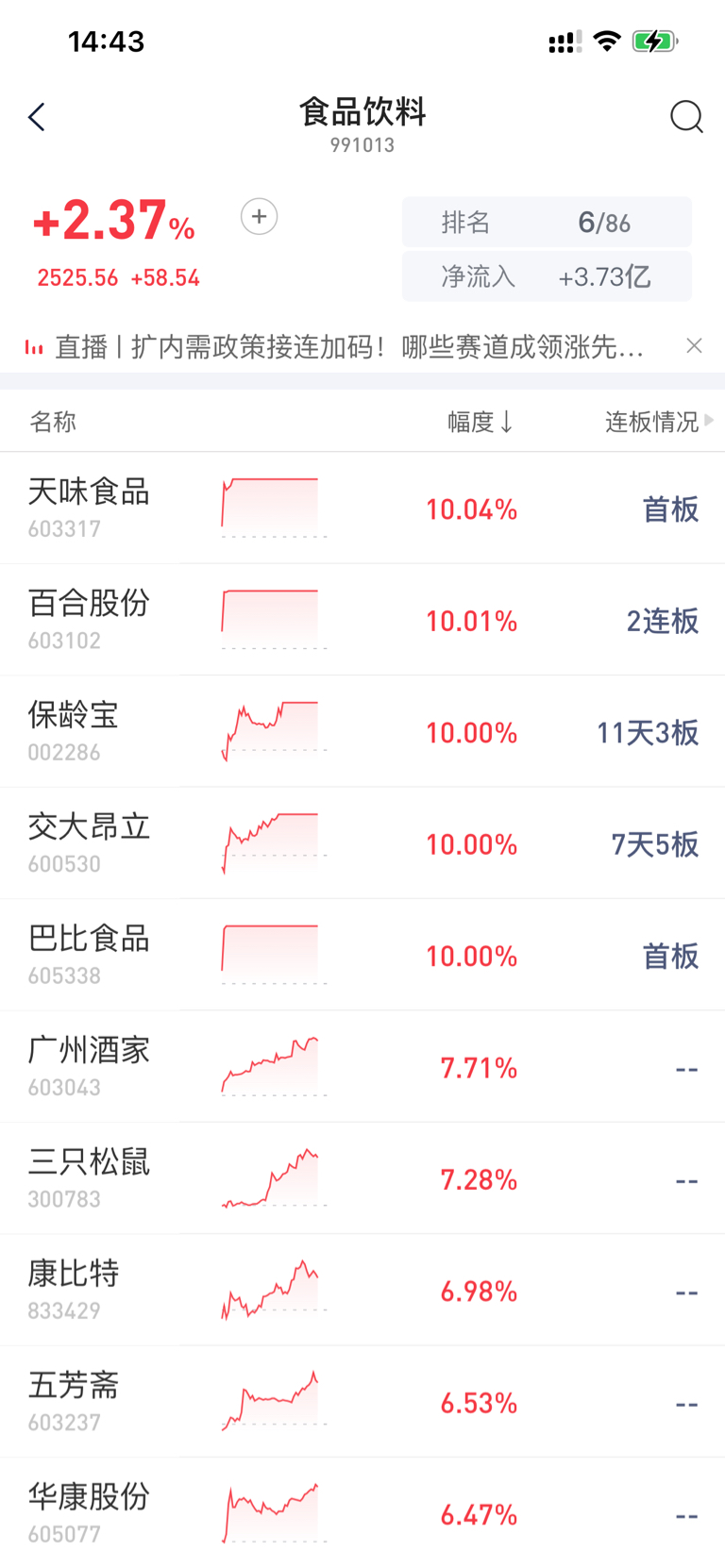Sort the list by 幅度
Viewport: 725px width, 1568px height.
tap(480, 422)
